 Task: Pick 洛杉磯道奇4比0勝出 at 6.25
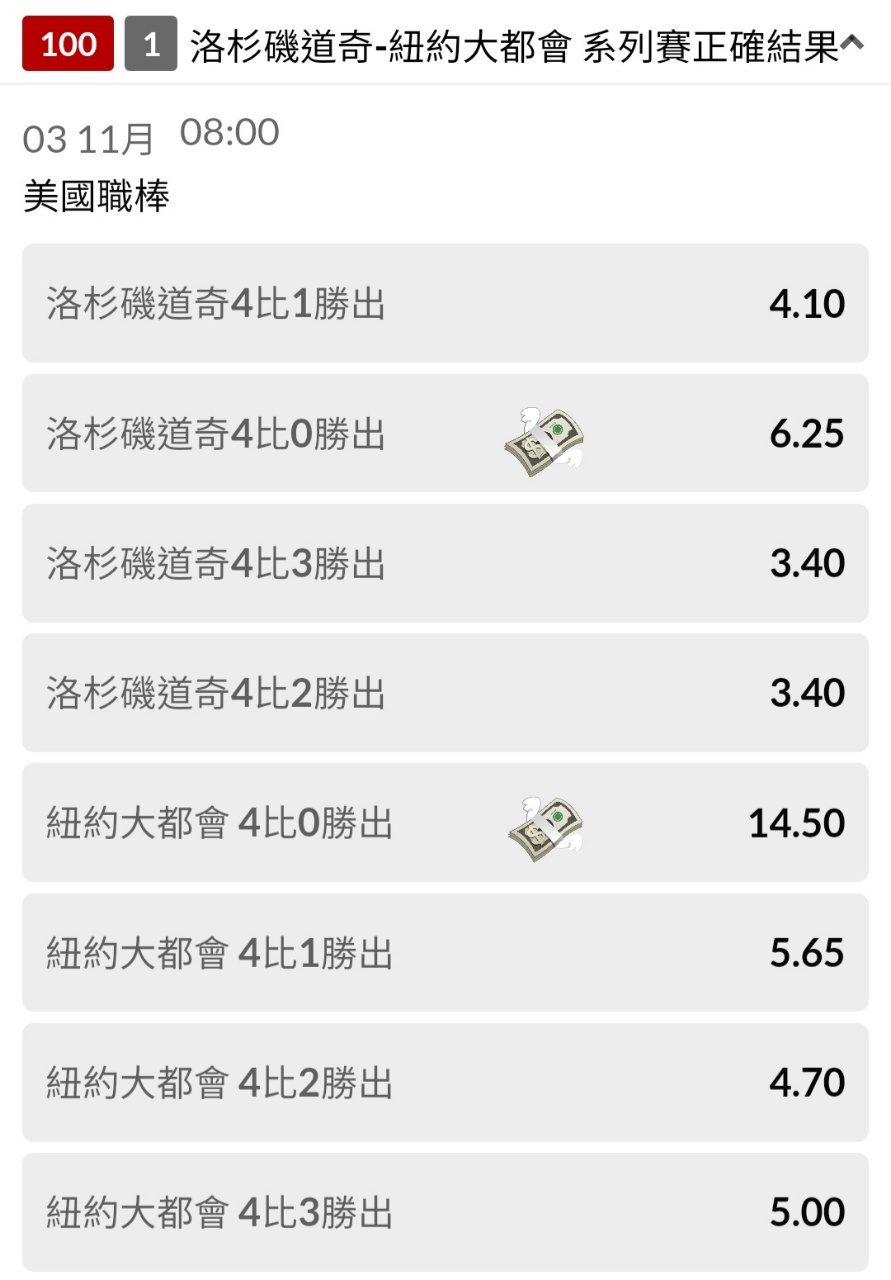pyautogui.click(x=445, y=433)
